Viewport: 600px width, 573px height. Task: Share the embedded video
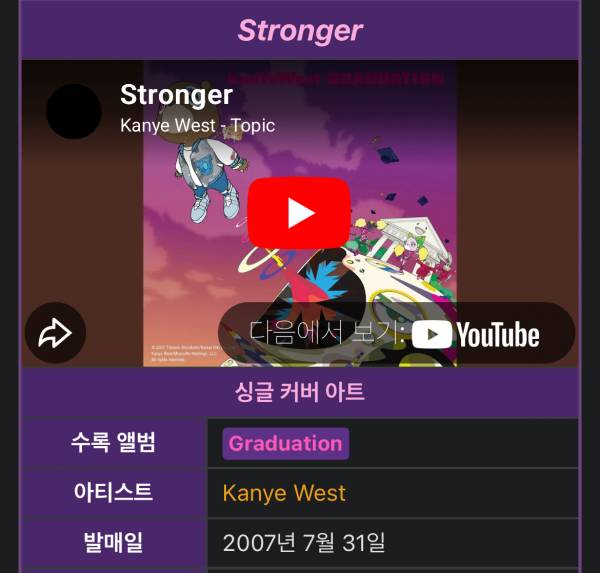click(55, 333)
